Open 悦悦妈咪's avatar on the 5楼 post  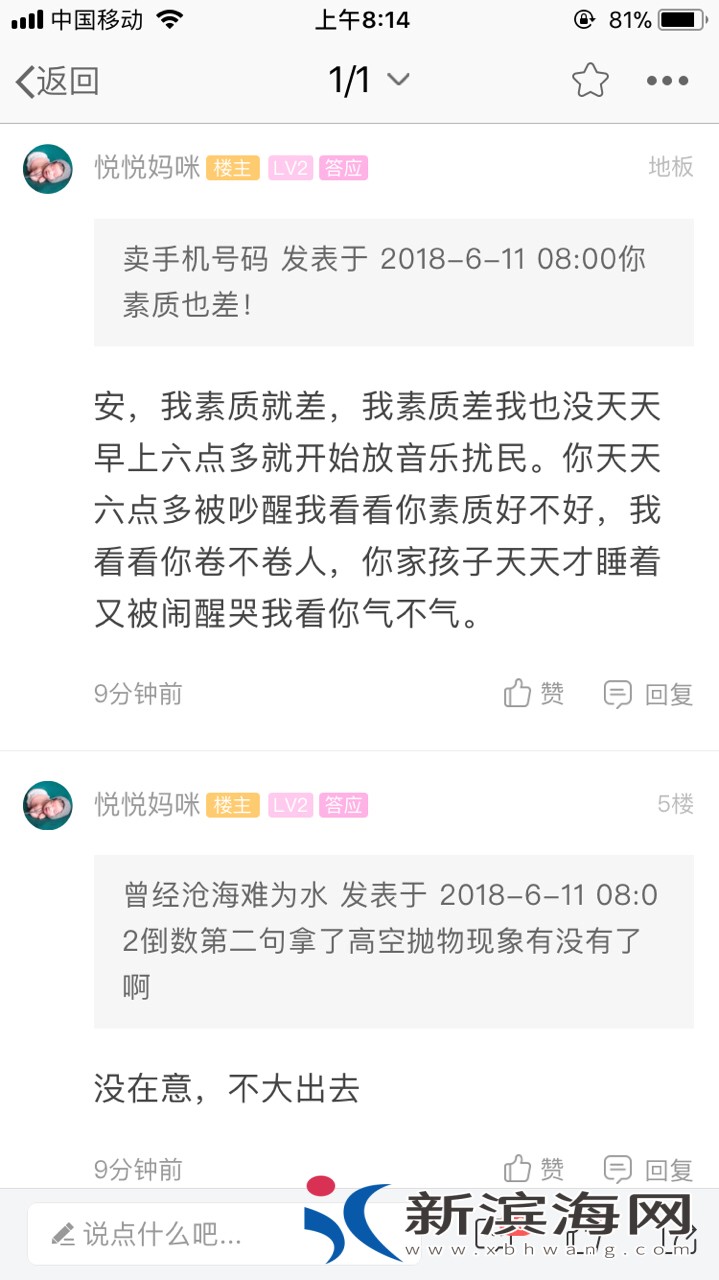coord(48,805)
